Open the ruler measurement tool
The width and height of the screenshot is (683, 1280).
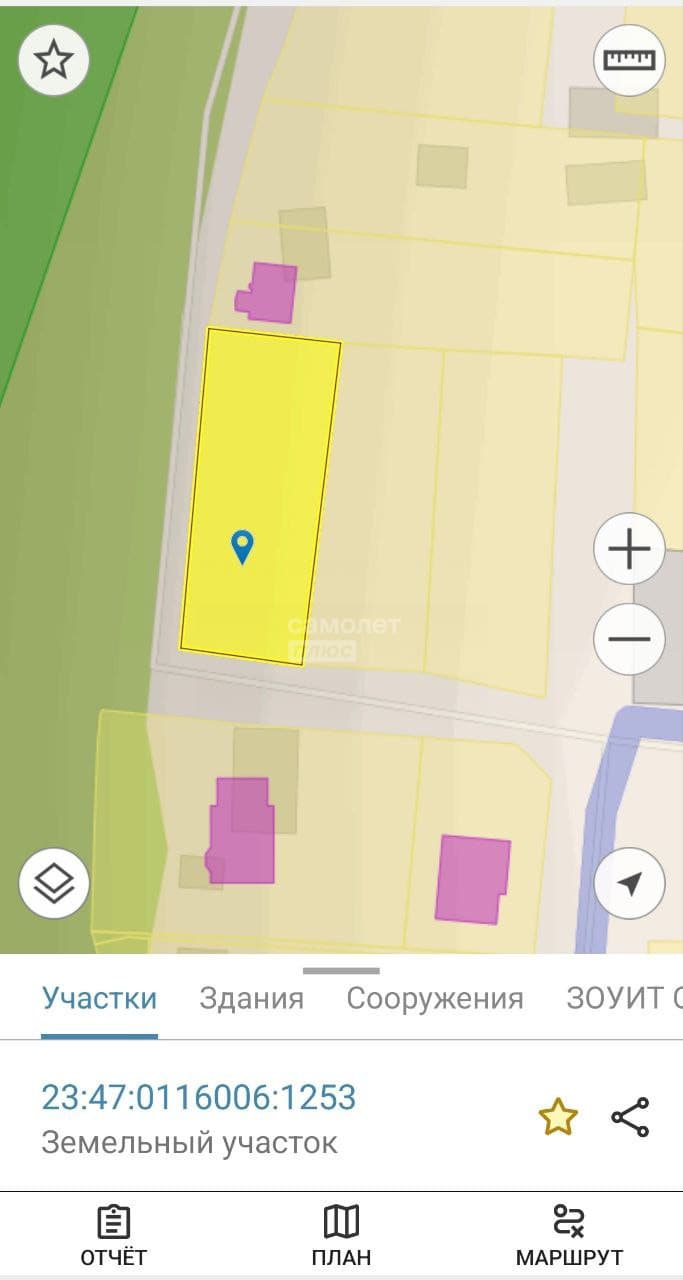tap(629, 60)
